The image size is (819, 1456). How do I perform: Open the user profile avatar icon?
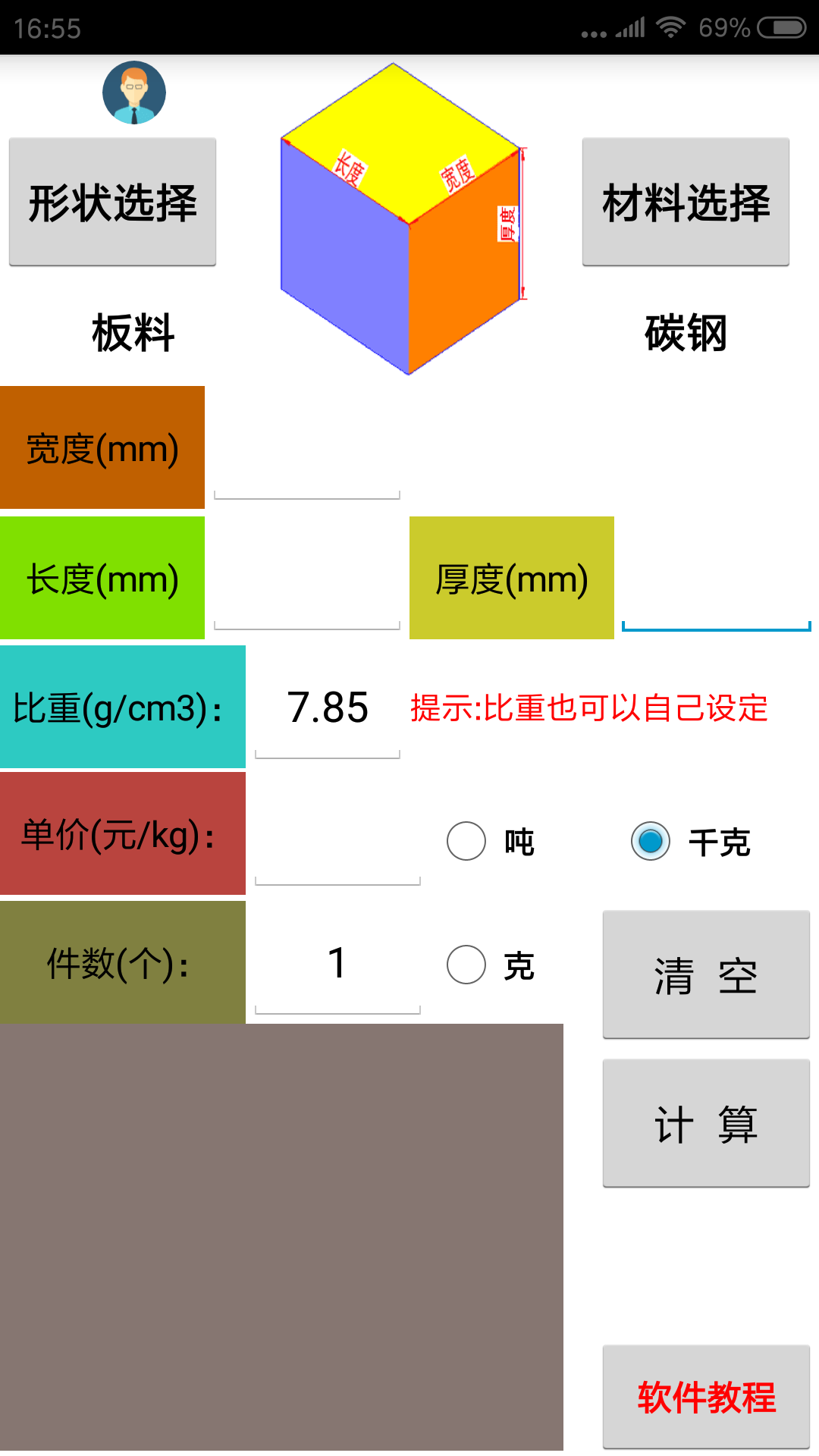(x=134, y=90)
